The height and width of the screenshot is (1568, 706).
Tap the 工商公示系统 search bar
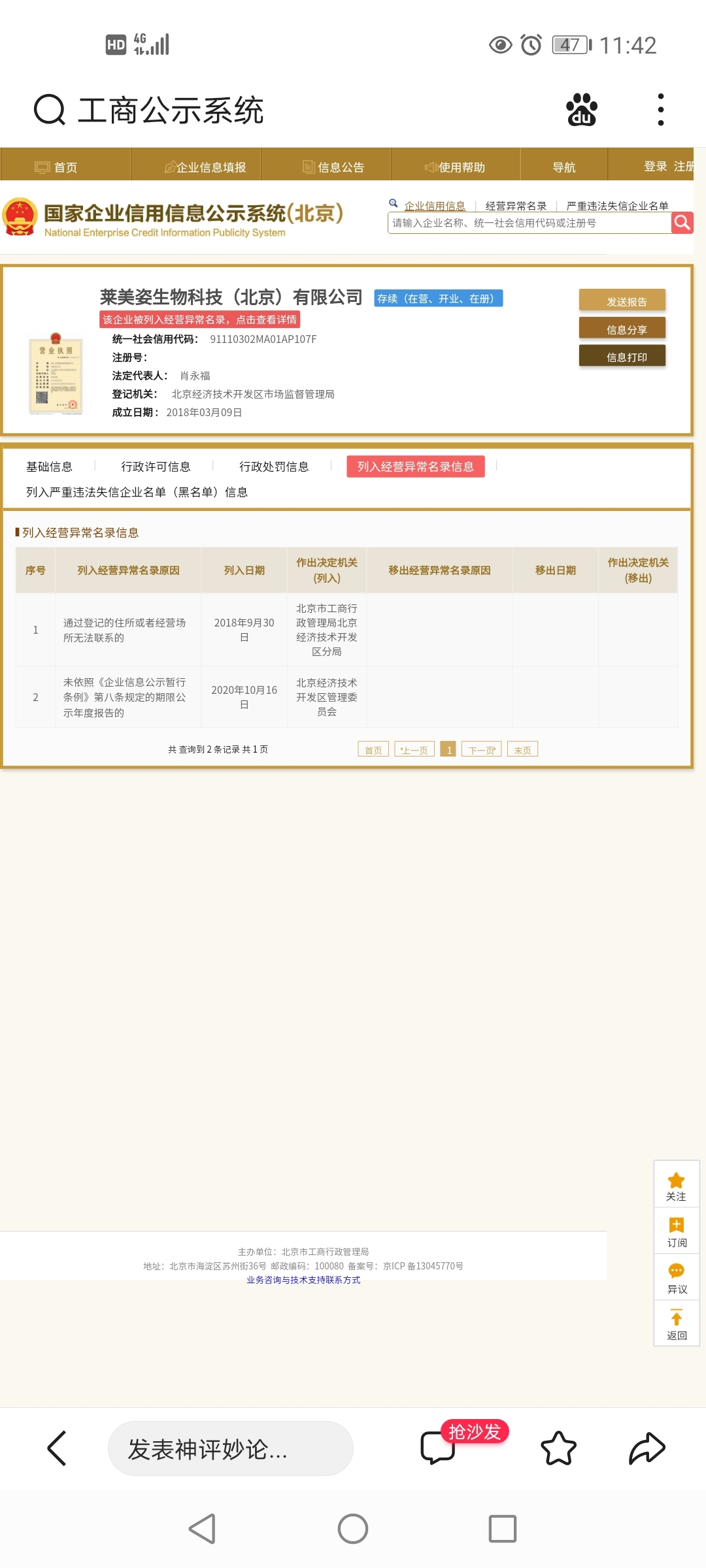(170, 110)
